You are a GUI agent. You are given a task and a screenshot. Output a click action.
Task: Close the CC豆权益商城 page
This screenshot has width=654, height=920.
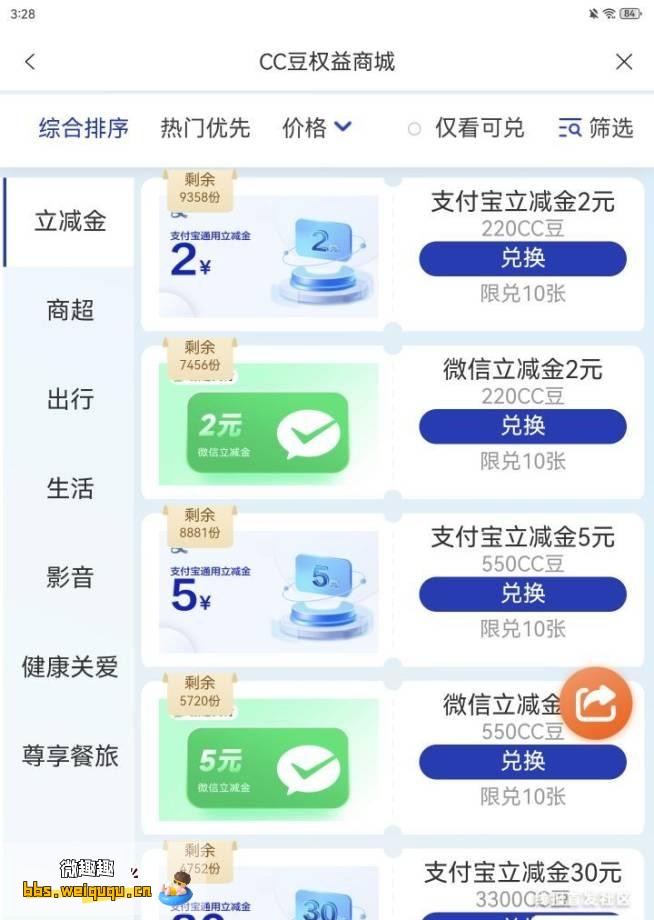pos(624,62)
